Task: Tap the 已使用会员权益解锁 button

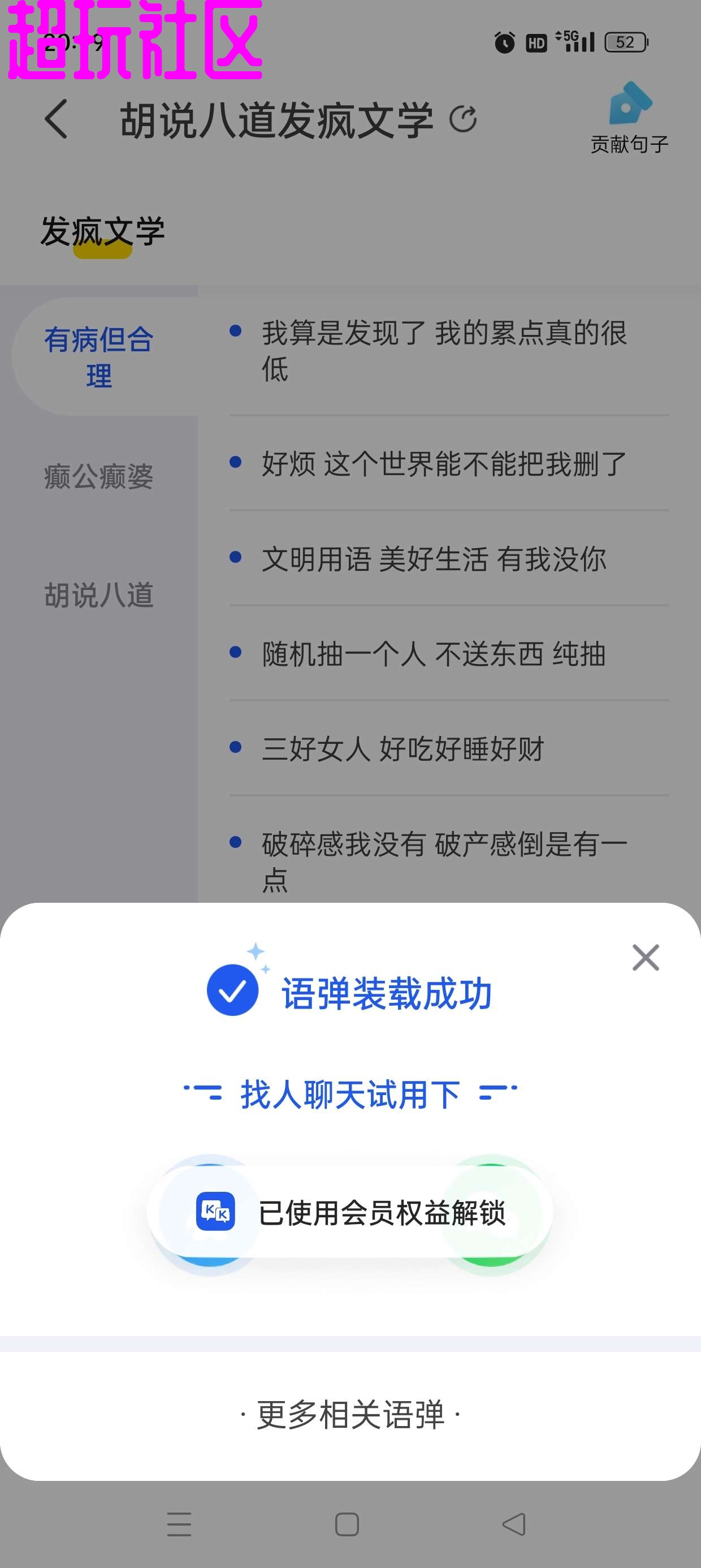Action: coord(350,1213)
